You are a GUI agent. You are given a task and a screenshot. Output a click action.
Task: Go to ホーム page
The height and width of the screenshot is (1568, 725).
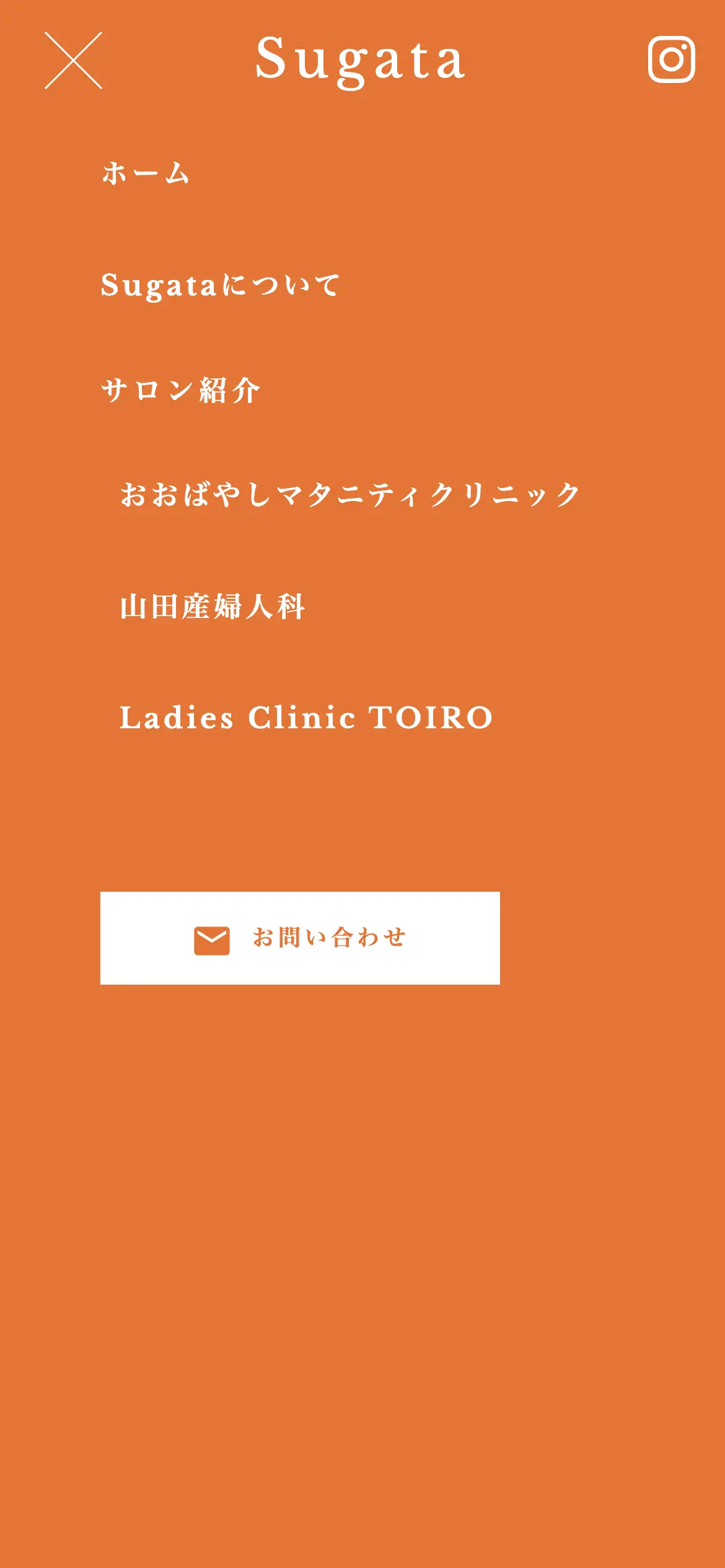[145, 173]
